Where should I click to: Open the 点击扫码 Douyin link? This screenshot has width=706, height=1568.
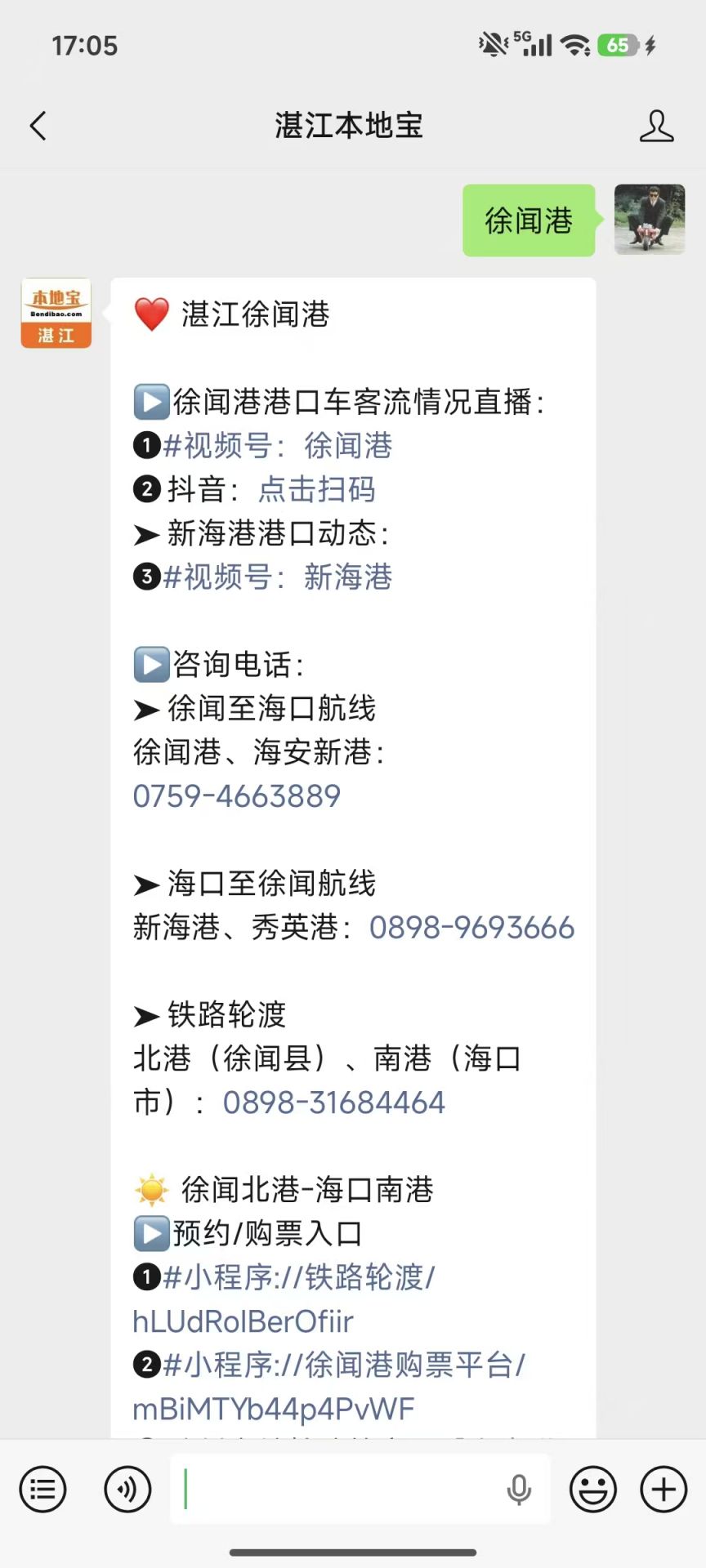[x=317, y=490]
